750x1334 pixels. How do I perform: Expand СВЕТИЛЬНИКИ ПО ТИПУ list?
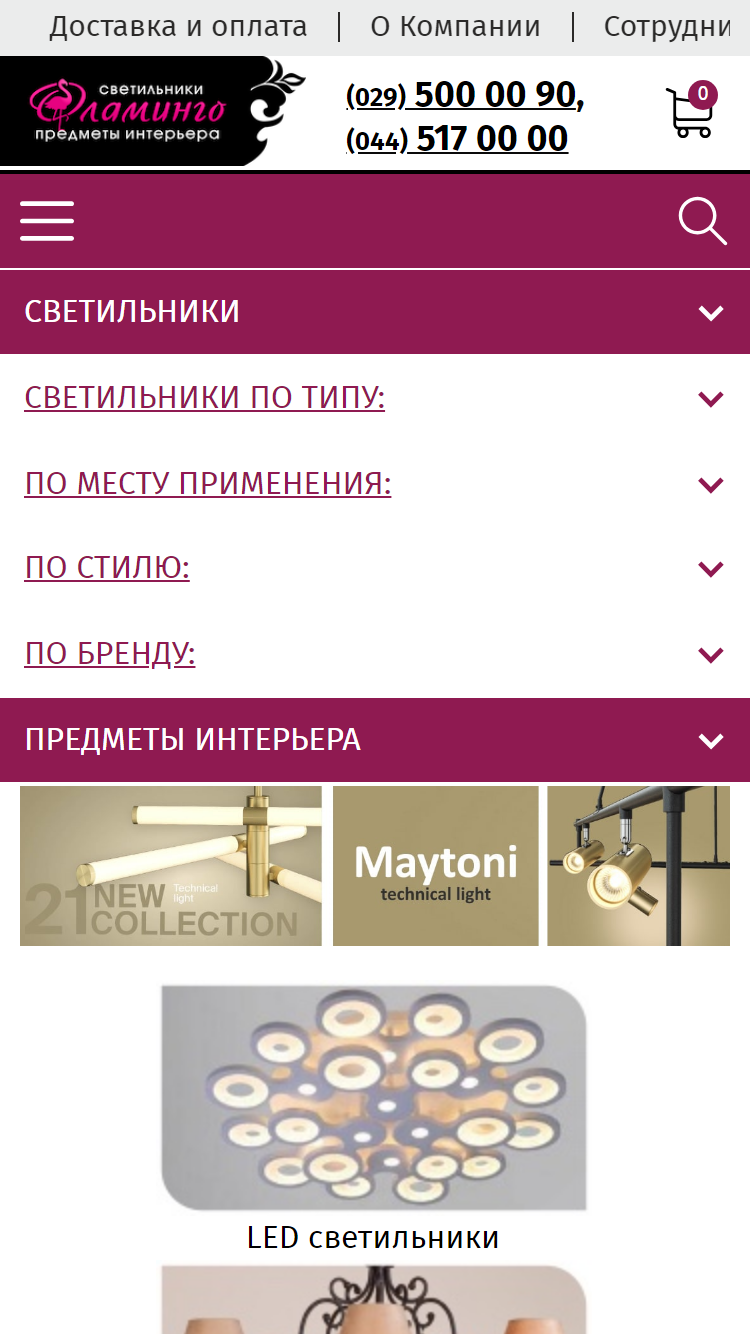tap(375, 398)
